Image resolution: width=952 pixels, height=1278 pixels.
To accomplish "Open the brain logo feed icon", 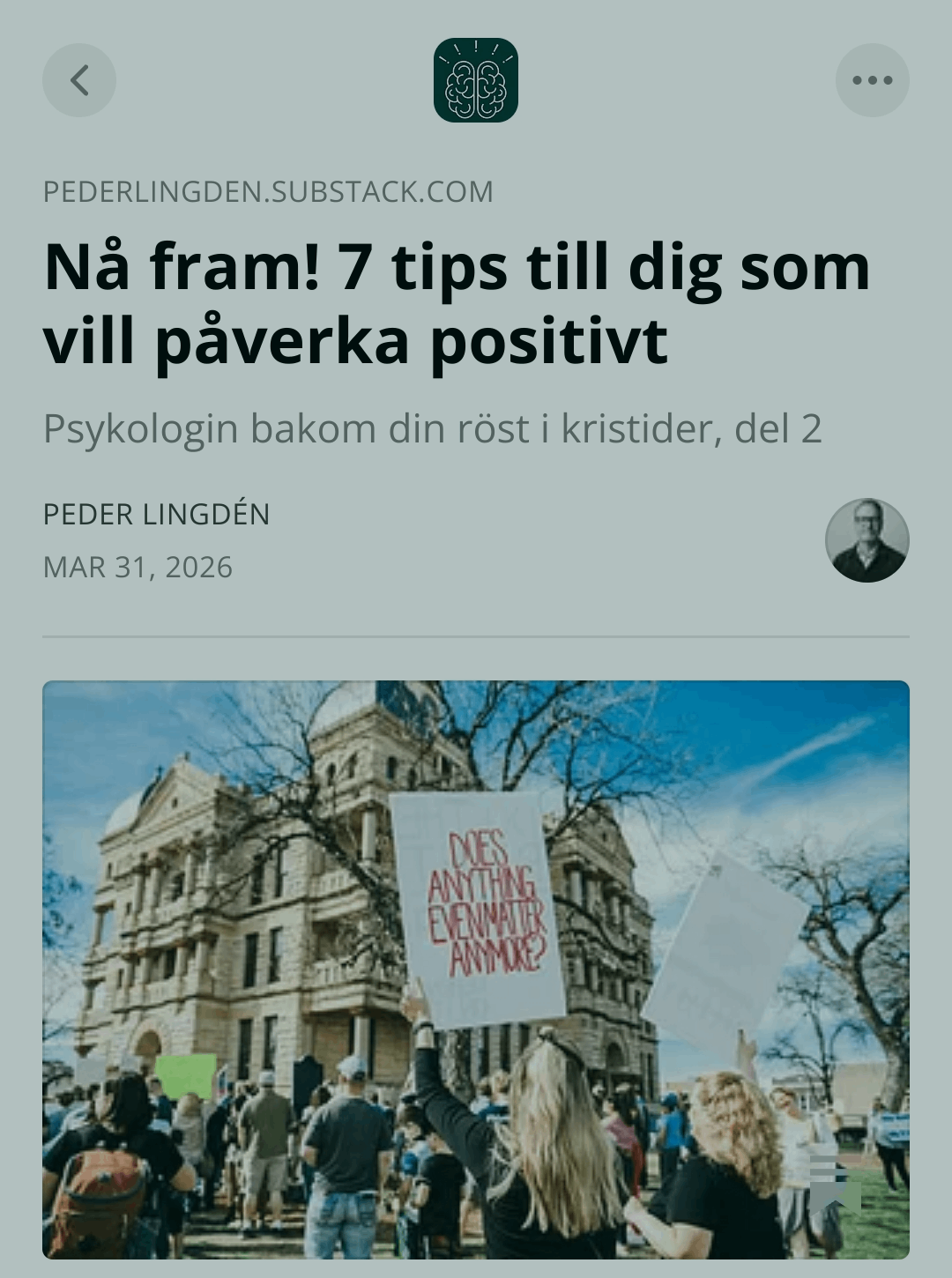I will coord(476,80).
